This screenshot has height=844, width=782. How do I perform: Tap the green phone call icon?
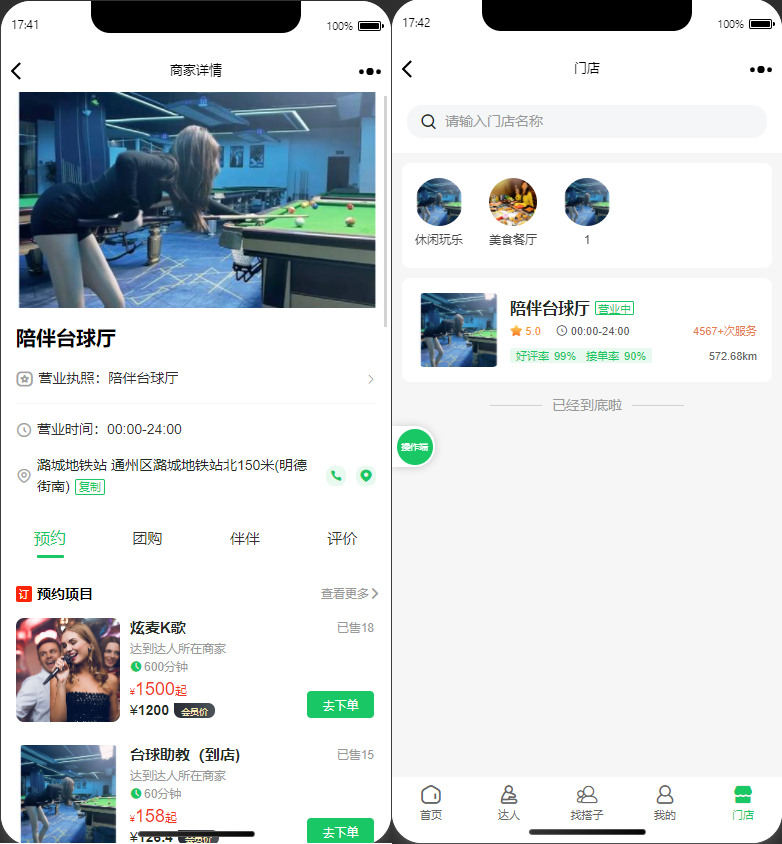[335, 476]
